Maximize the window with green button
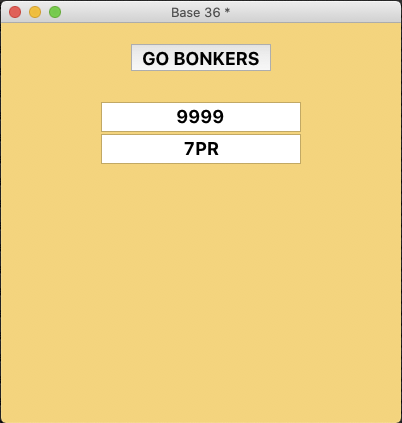402x423 pixels. (x=55, y=12)
